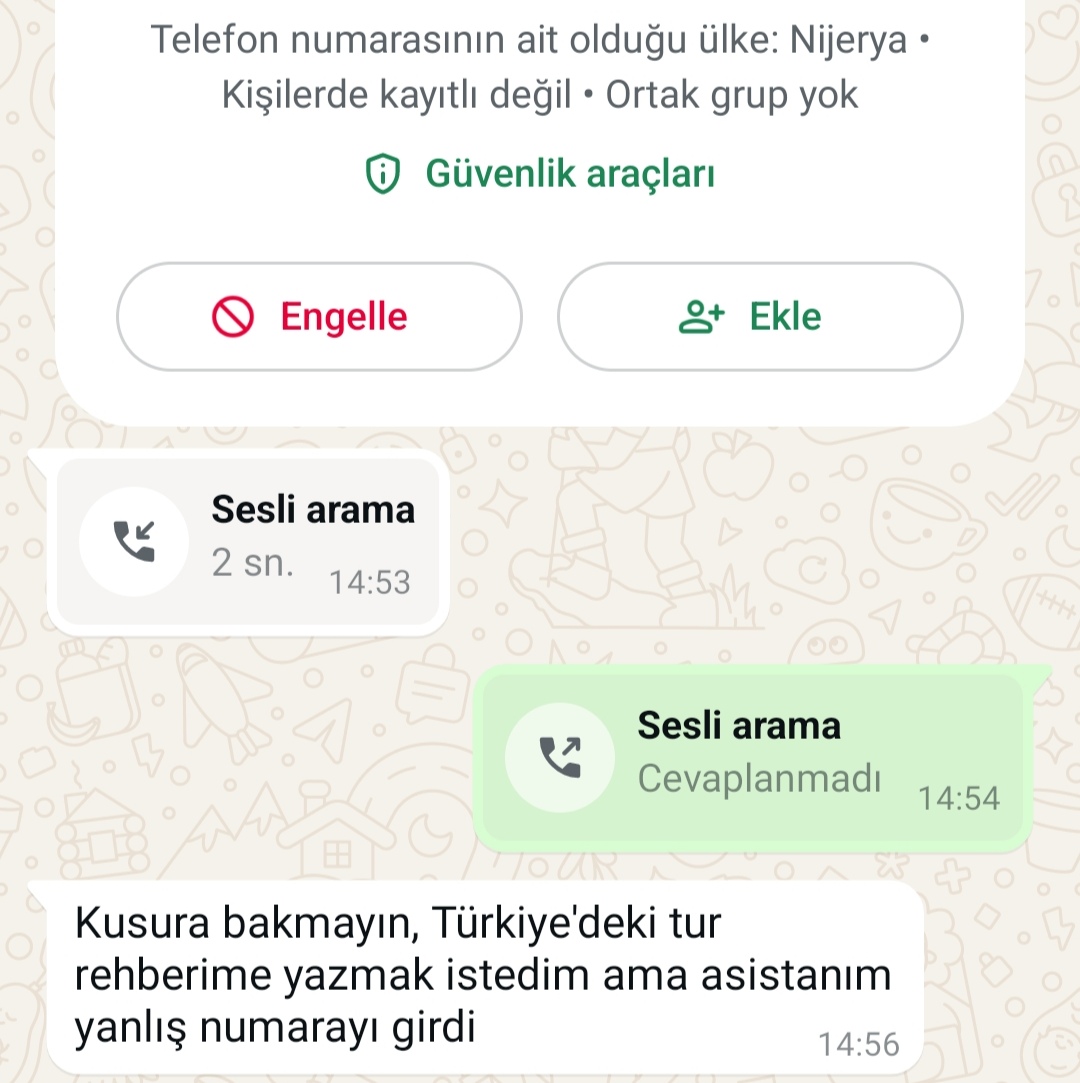Open the Güvenlik araçları link
The height and width of the screenshot is (1083, 1080).
[540, 174]
